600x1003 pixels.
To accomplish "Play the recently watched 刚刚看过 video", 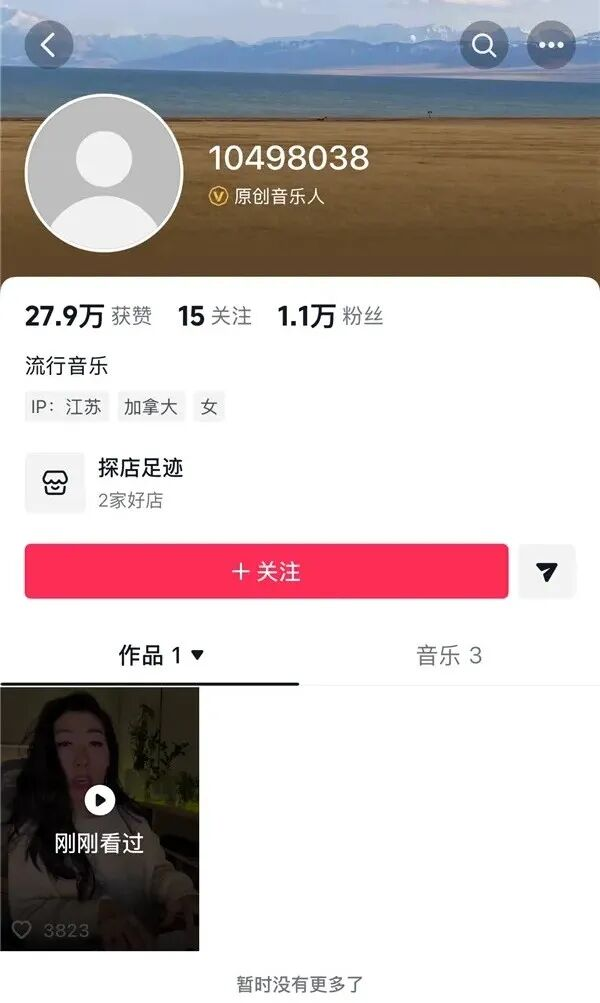I will 99,818.
